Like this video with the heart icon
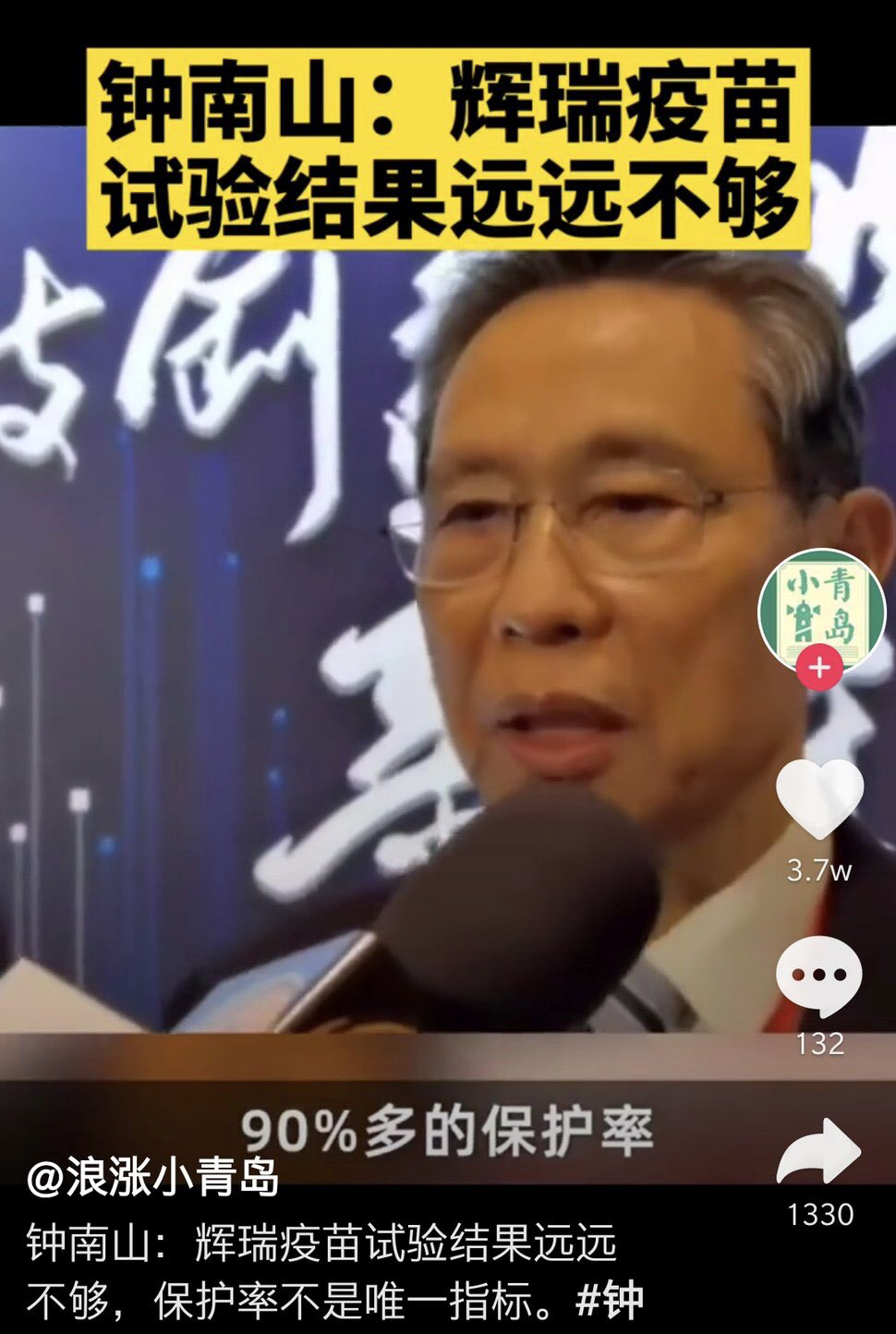 (819, 798)
